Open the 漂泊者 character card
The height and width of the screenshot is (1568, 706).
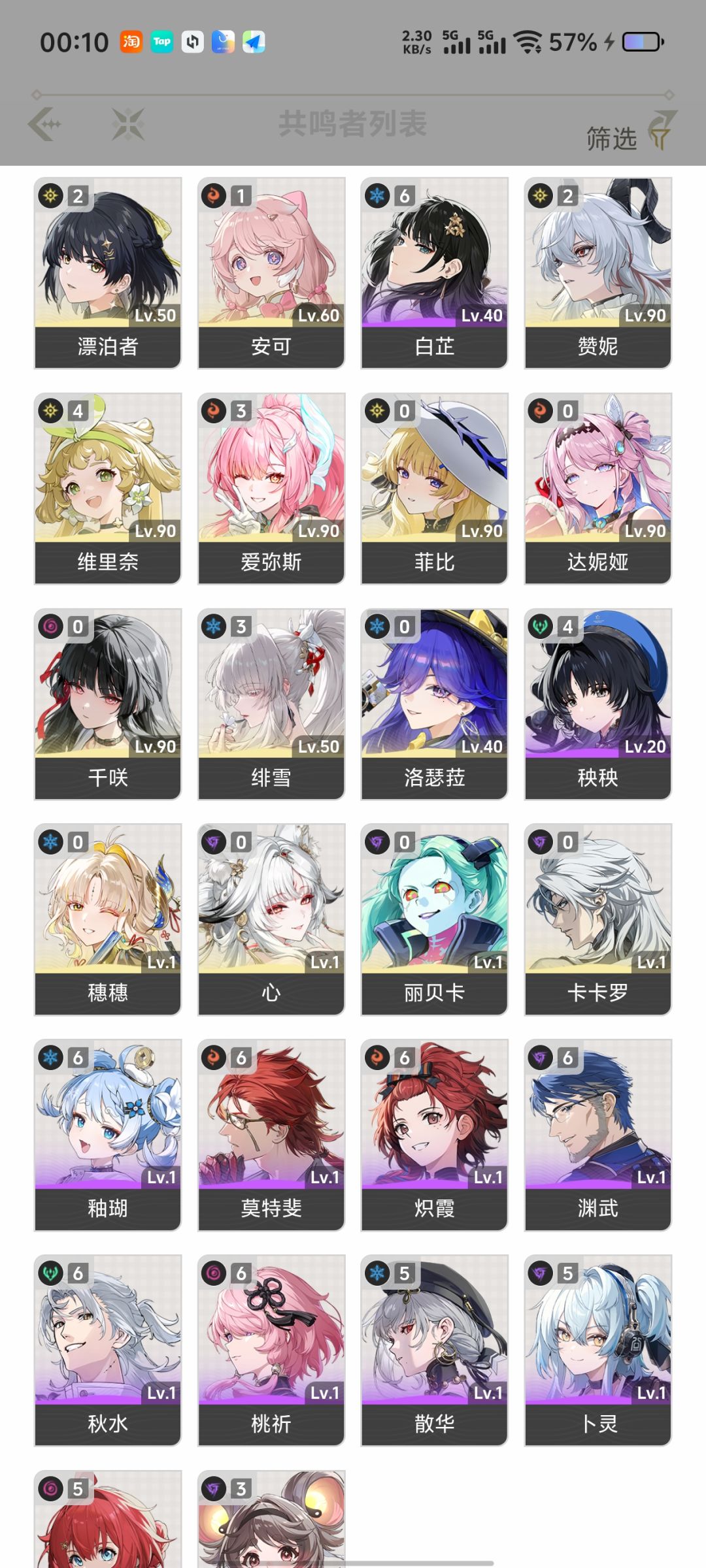pos(108,272)
